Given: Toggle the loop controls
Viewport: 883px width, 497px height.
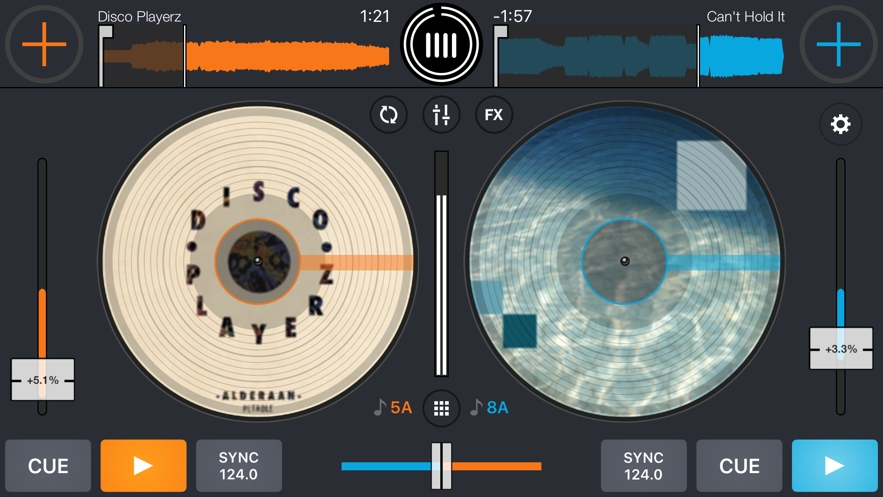Looking at the screenshot, I should pyautogui.click(x=389, y=115).
